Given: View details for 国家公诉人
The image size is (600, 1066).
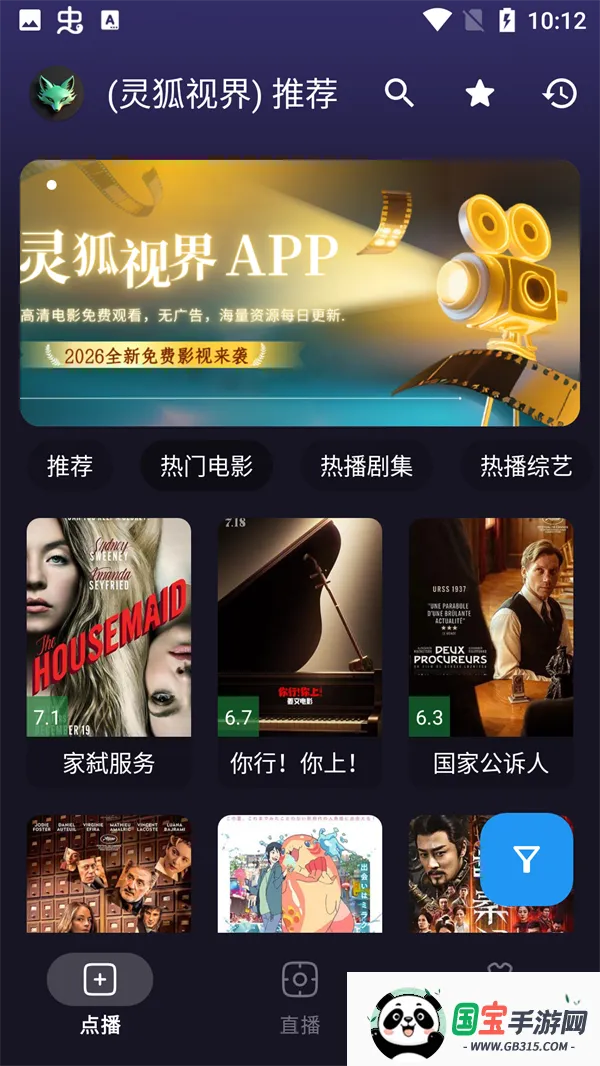Looking at the screenshot, I should (491, 646).
